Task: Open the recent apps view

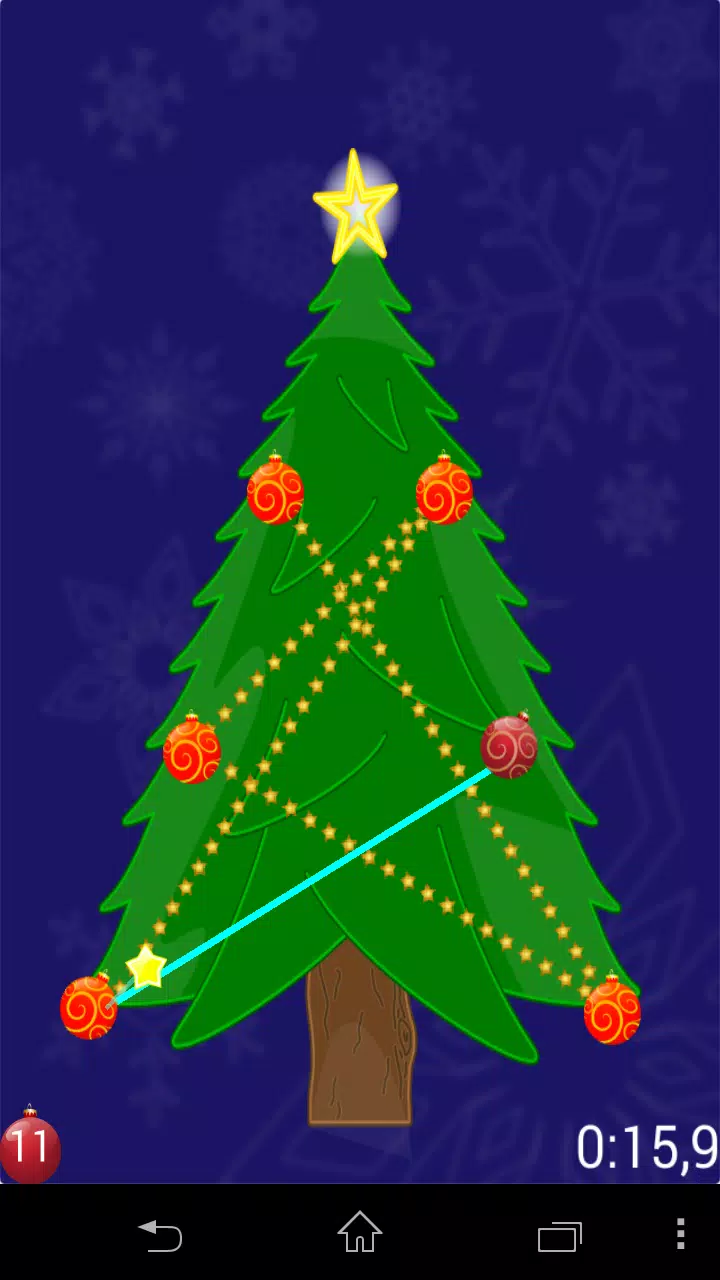Action: 560,1235
